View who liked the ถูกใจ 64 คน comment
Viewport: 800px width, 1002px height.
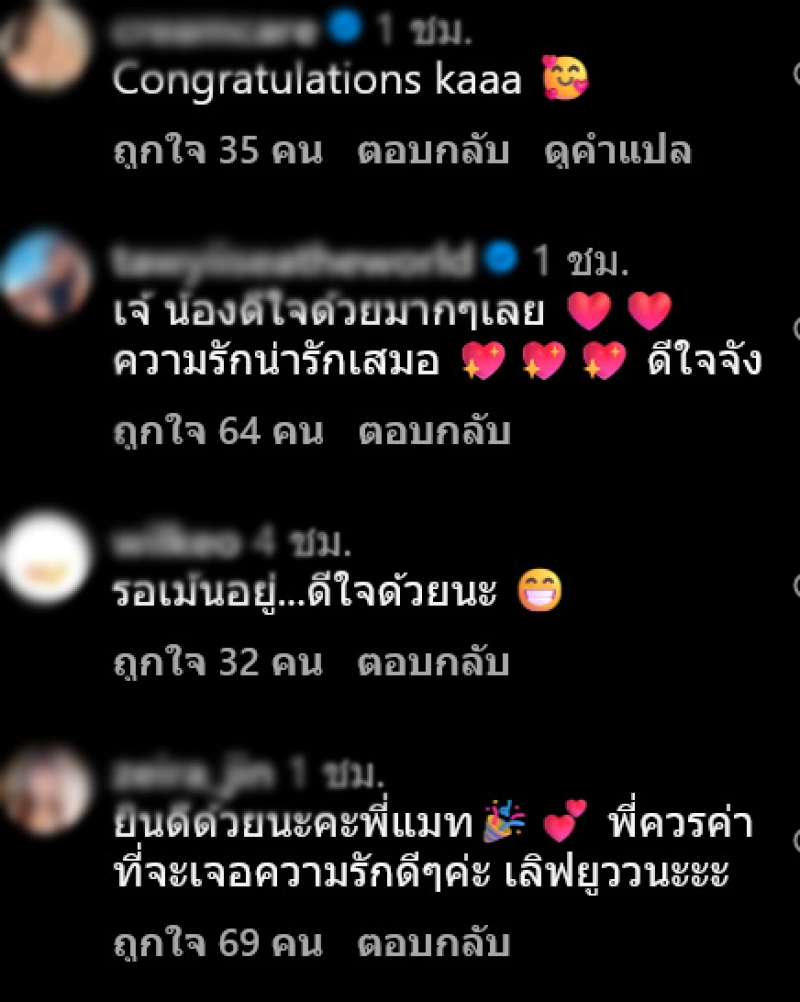pyautogui.click(x=217, y=431)
